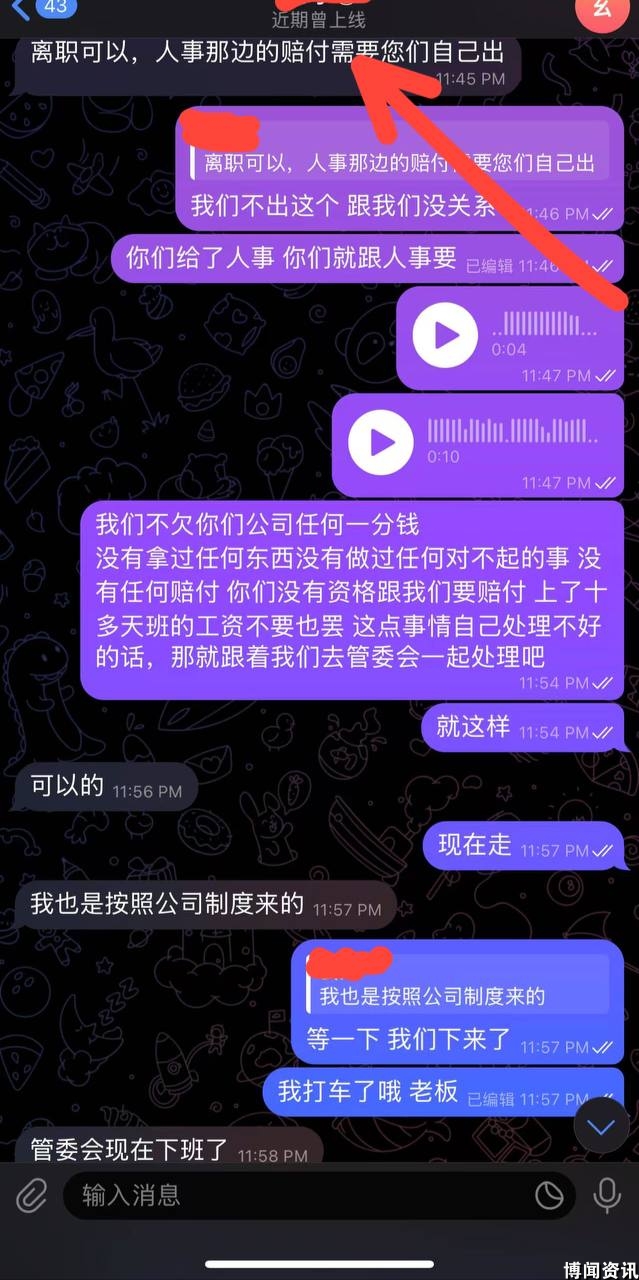The image size is (639, 1280).
Task: Tap the microphone to record voice
Action: coord(606,1194)
